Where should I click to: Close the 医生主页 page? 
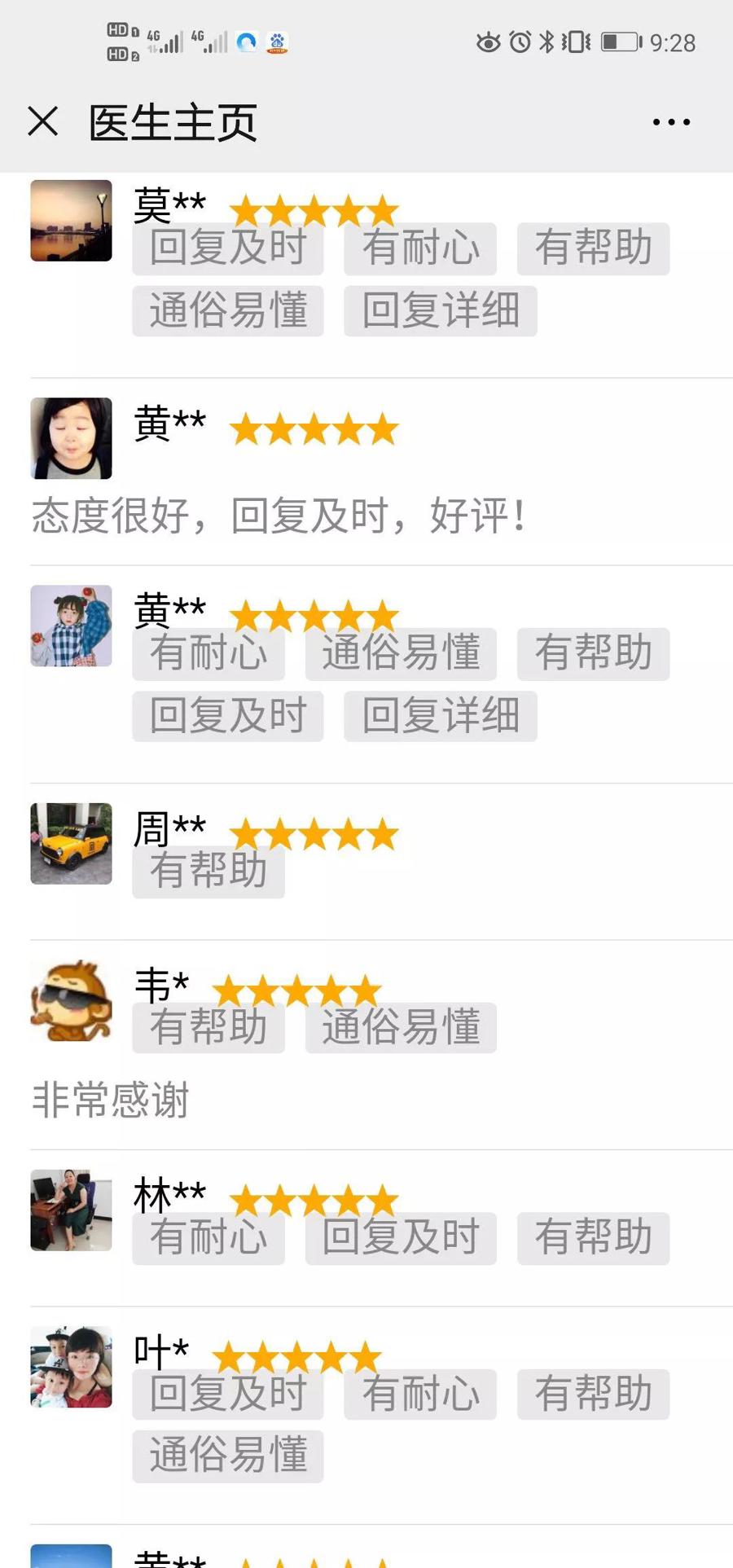tap(43, 122)
